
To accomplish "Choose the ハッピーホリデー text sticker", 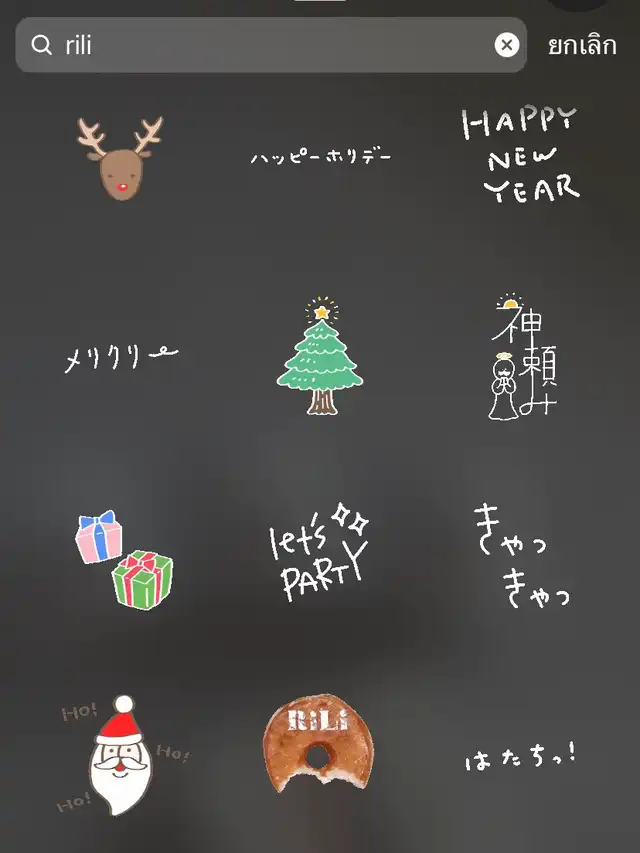I will [320, 157].
